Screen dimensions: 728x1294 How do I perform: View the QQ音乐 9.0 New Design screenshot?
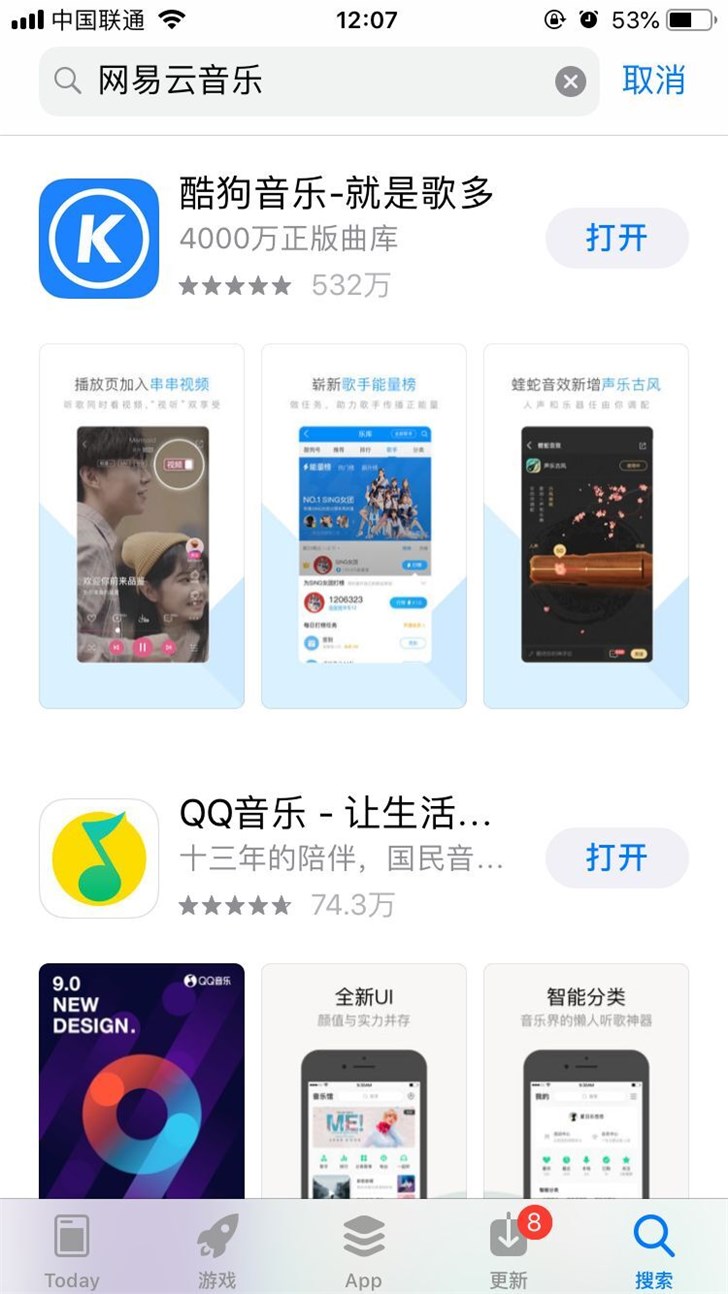tap(142, 1080)
